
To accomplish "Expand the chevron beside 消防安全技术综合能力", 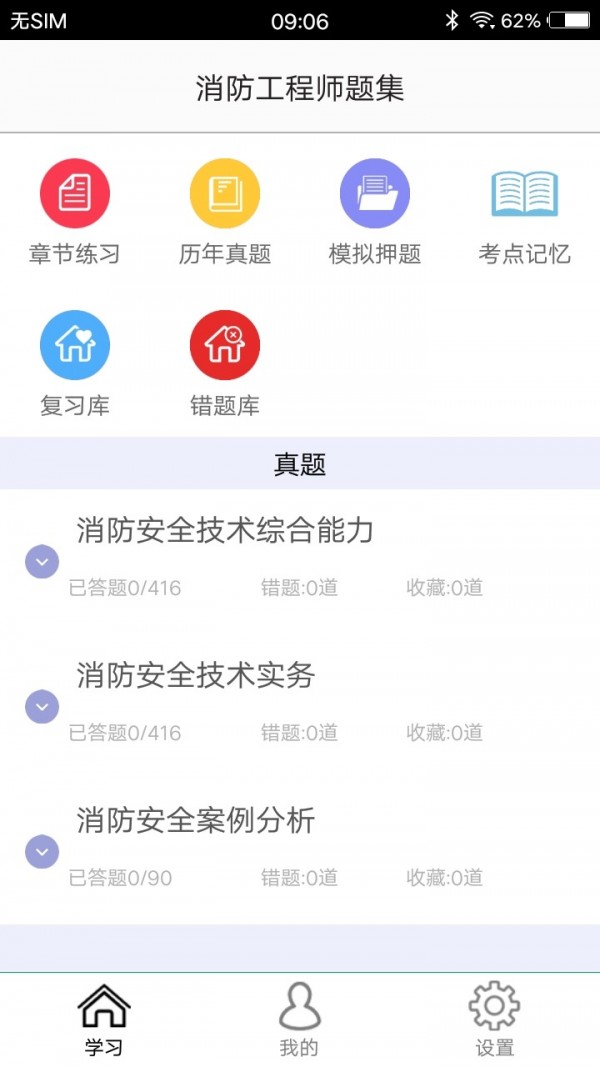I will pos(42,562).
